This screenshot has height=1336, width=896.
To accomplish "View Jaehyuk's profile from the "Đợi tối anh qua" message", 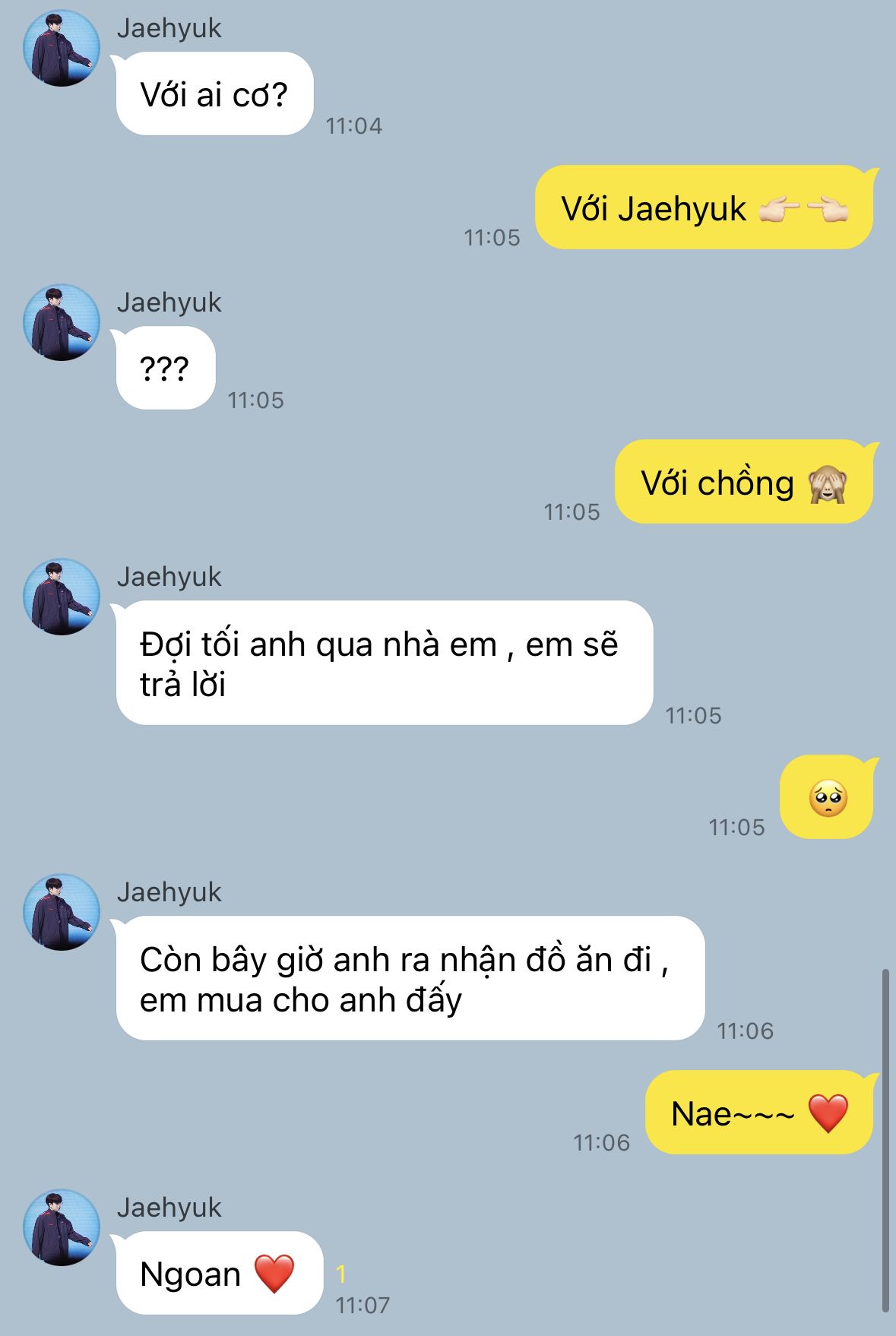I will point(62,597).
